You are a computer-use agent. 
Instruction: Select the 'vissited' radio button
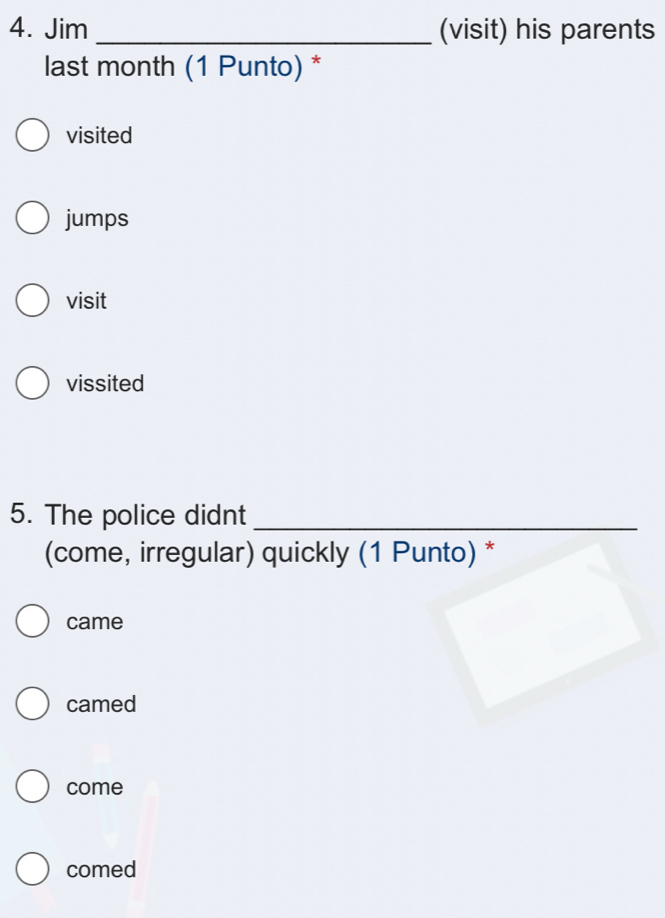(x=33, y=383)
